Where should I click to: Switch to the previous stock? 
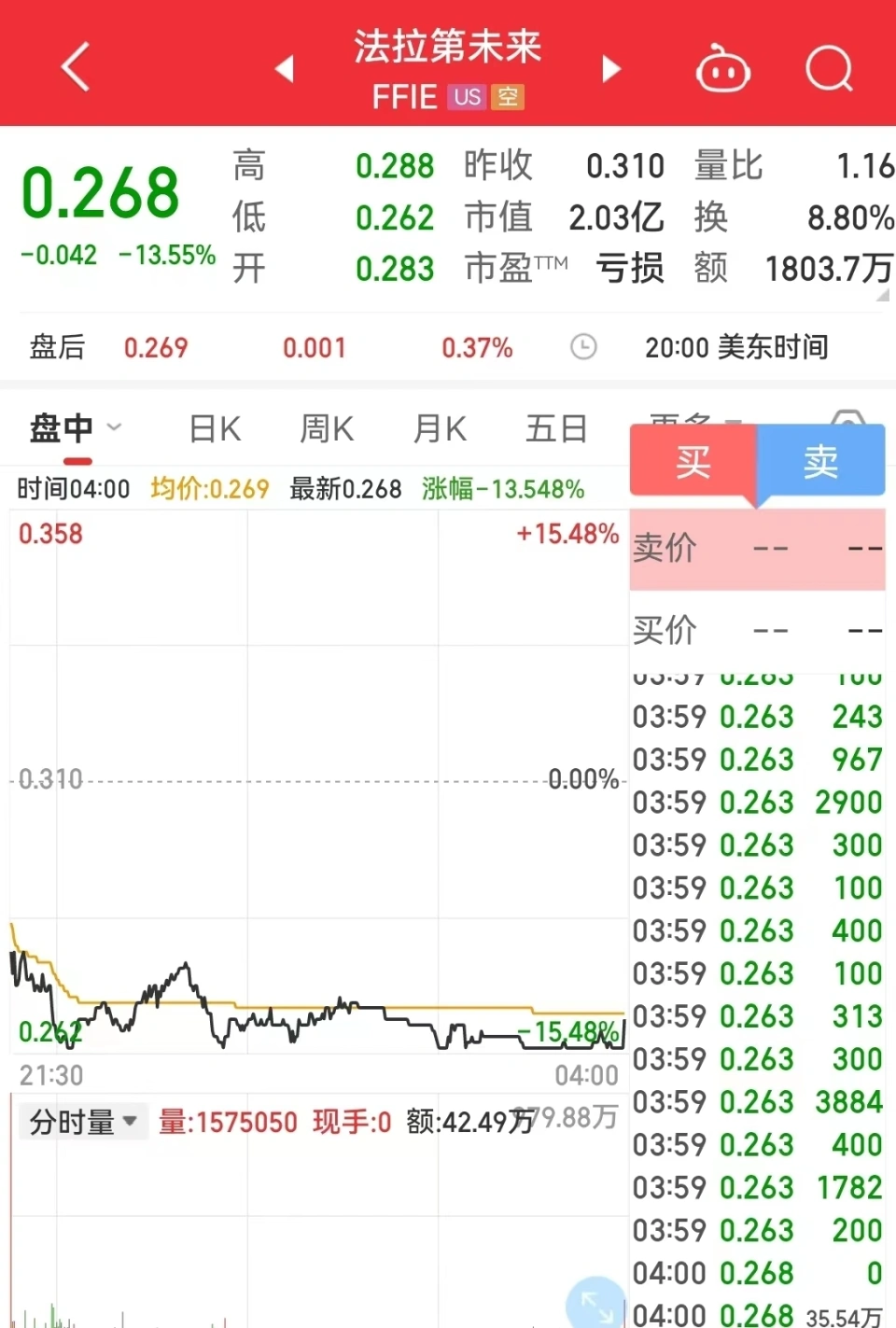(285, 68)
